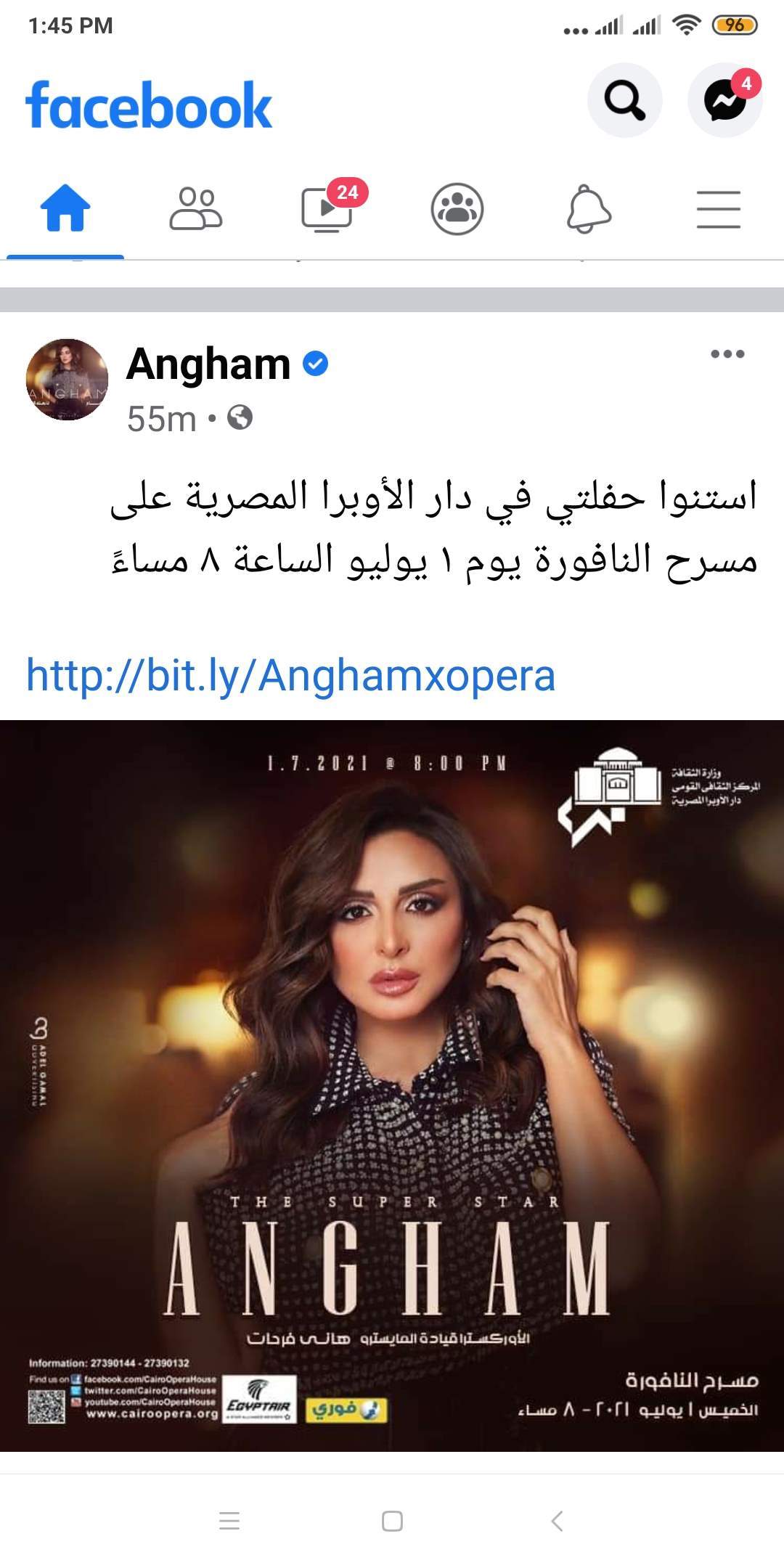The image size is (784, 1568).
Task: Open the Groups tab
Action: pyautogui.click(x=457, y=209)
